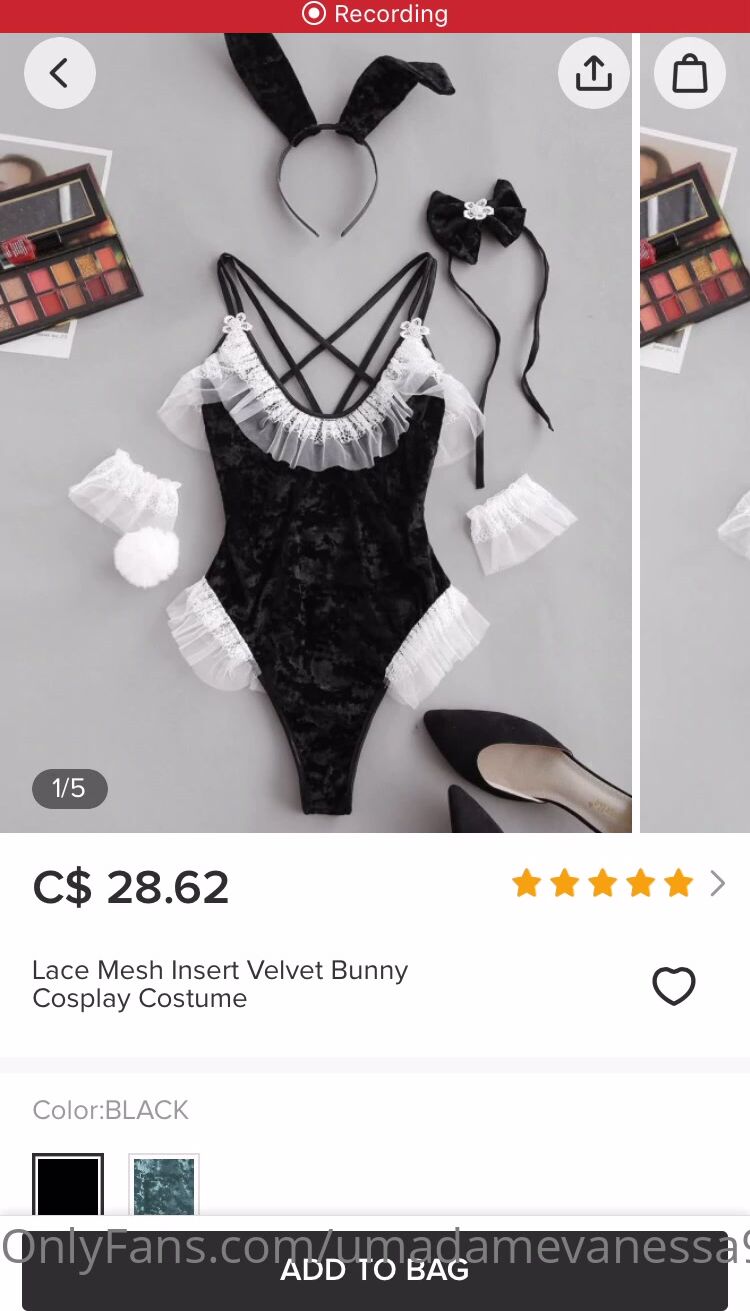Open the shopping bag
The width and height of the screenshot is (750, 1311).
tap(690, 73)
